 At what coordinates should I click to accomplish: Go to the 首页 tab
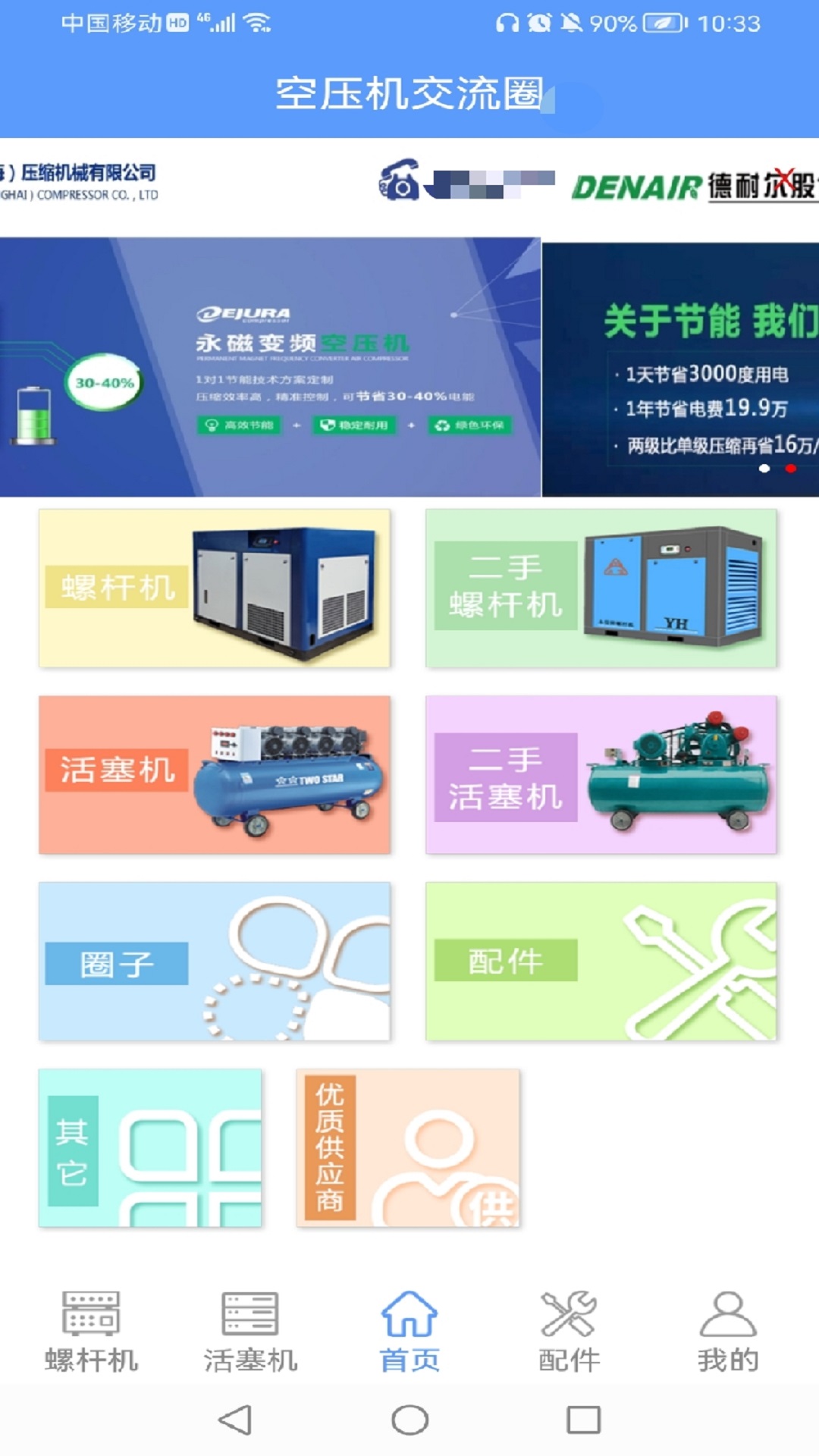[x=409, y=1332]
